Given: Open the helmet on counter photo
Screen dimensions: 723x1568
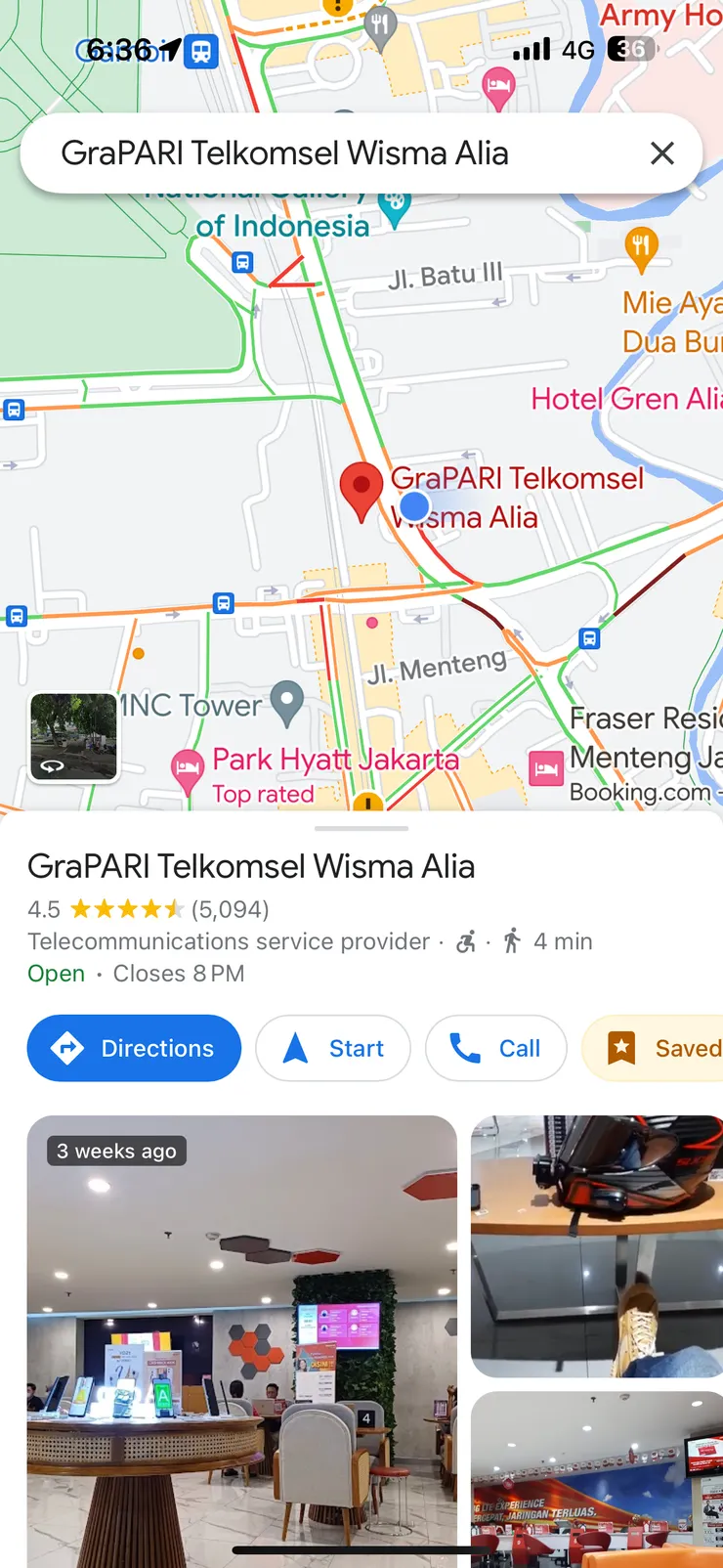Looking at the screenshot, I should pos(596,1246).
